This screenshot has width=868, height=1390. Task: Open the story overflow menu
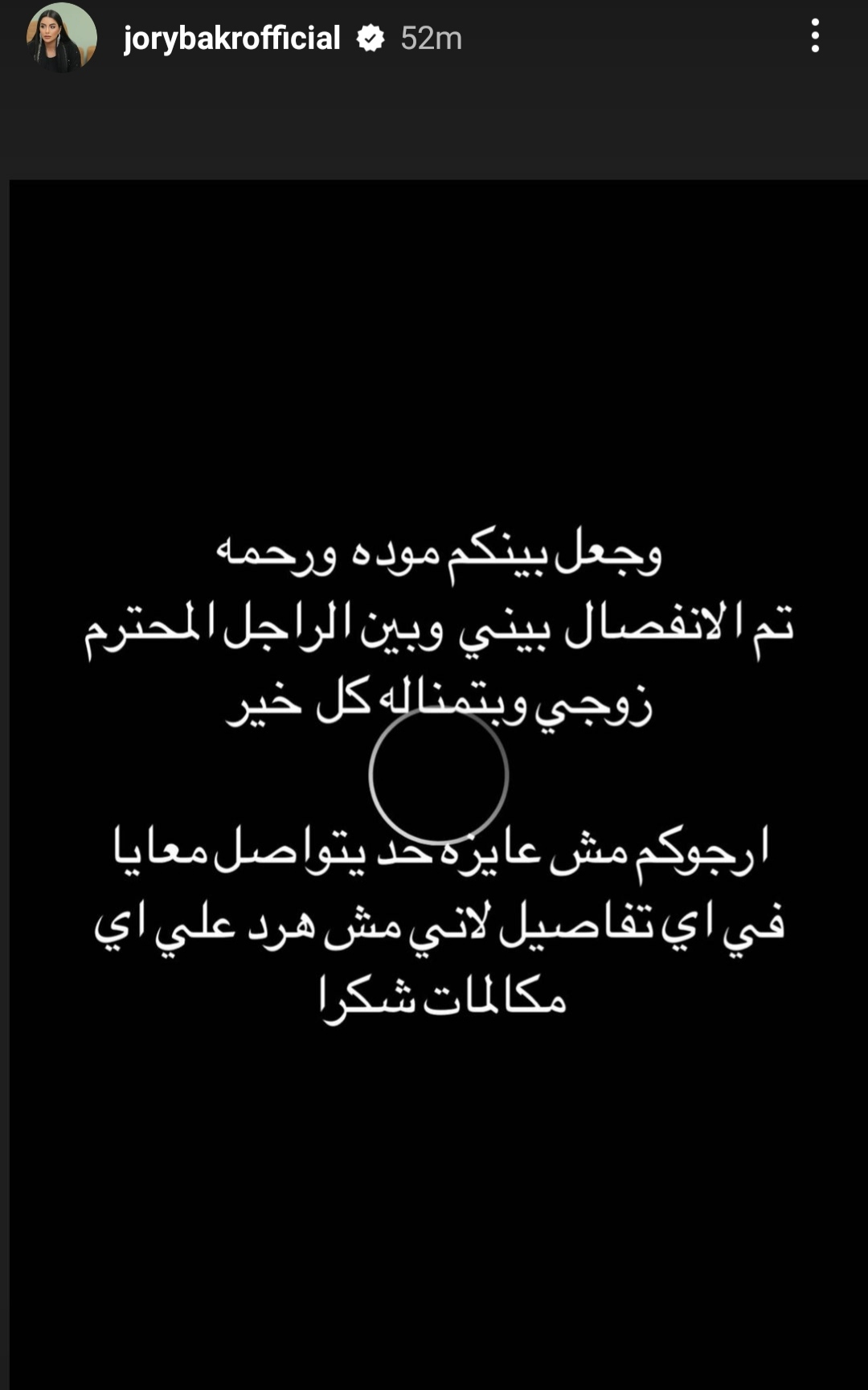(x=815, y=36)
